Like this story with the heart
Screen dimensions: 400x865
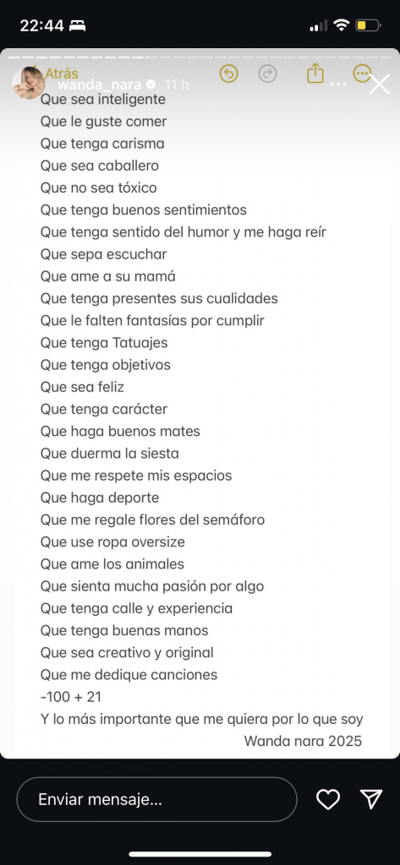pos(328,799)
